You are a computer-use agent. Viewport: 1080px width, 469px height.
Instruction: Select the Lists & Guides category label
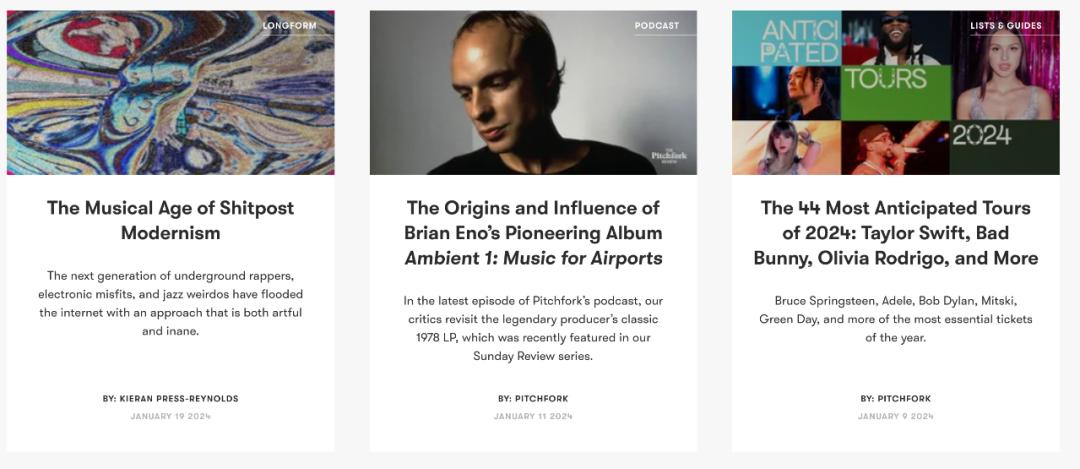point(1006,26)
